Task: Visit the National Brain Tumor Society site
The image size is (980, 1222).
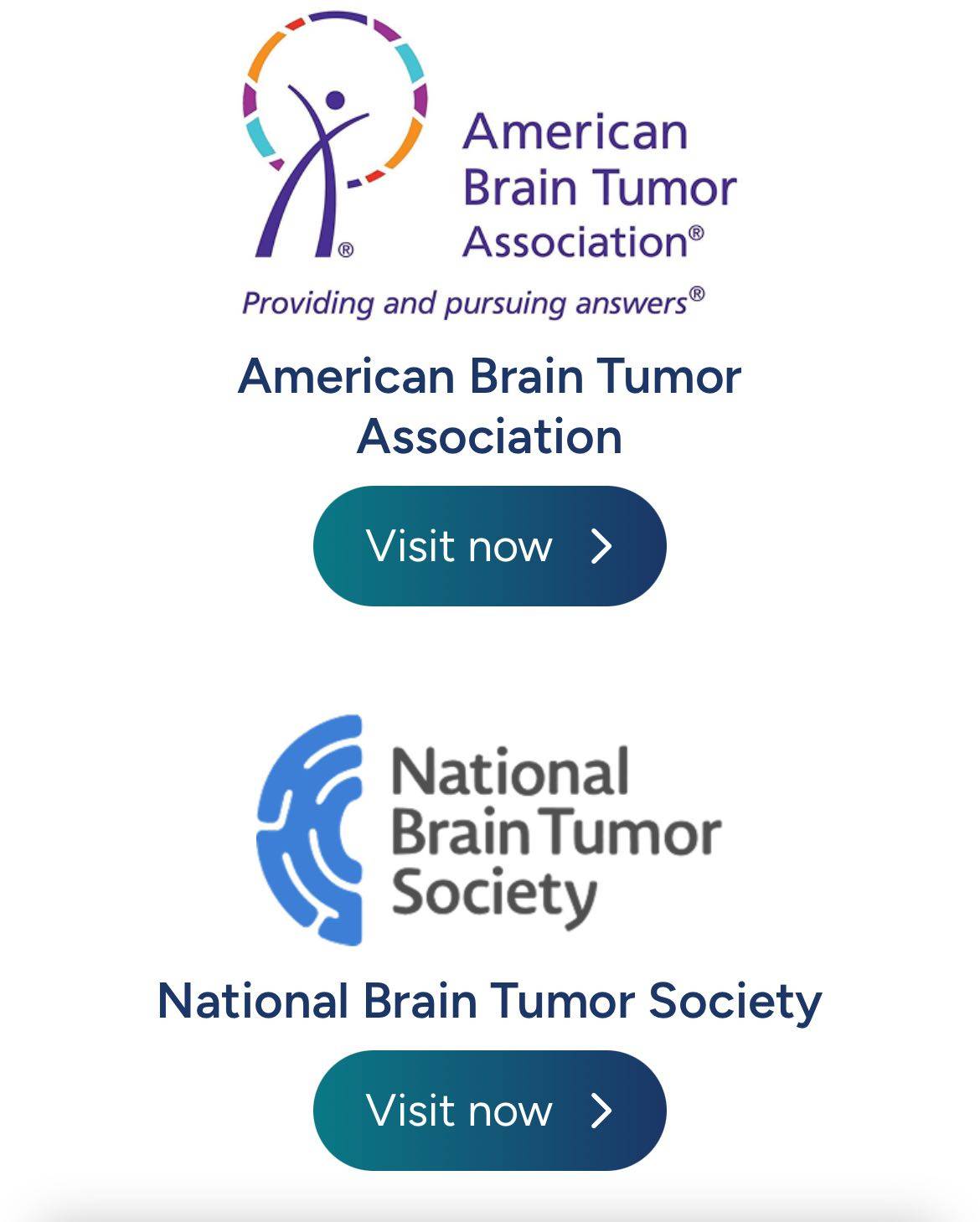Action: click(x=489, y=1111)
